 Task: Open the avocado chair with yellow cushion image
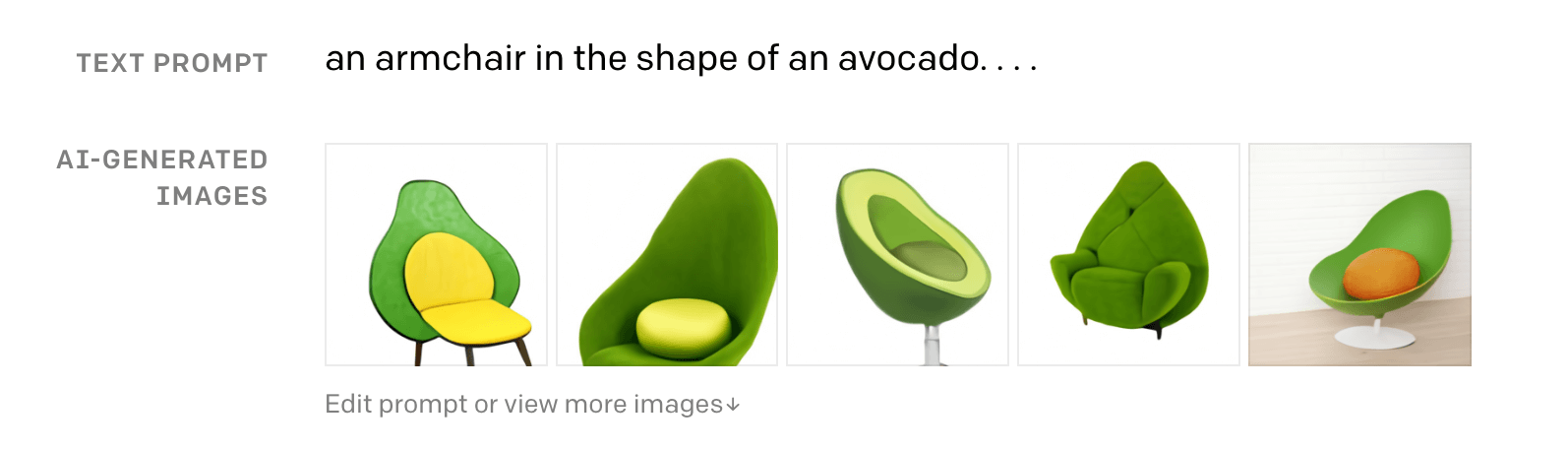[436, 255]
